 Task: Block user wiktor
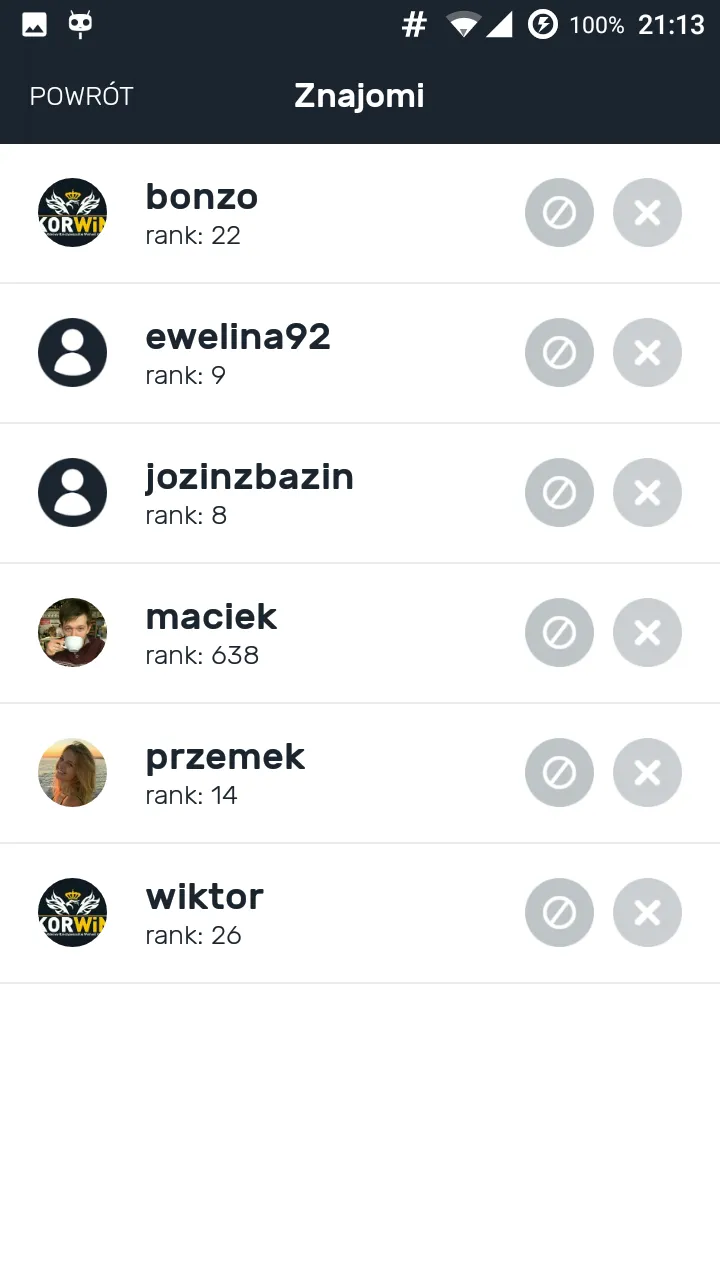559,912
